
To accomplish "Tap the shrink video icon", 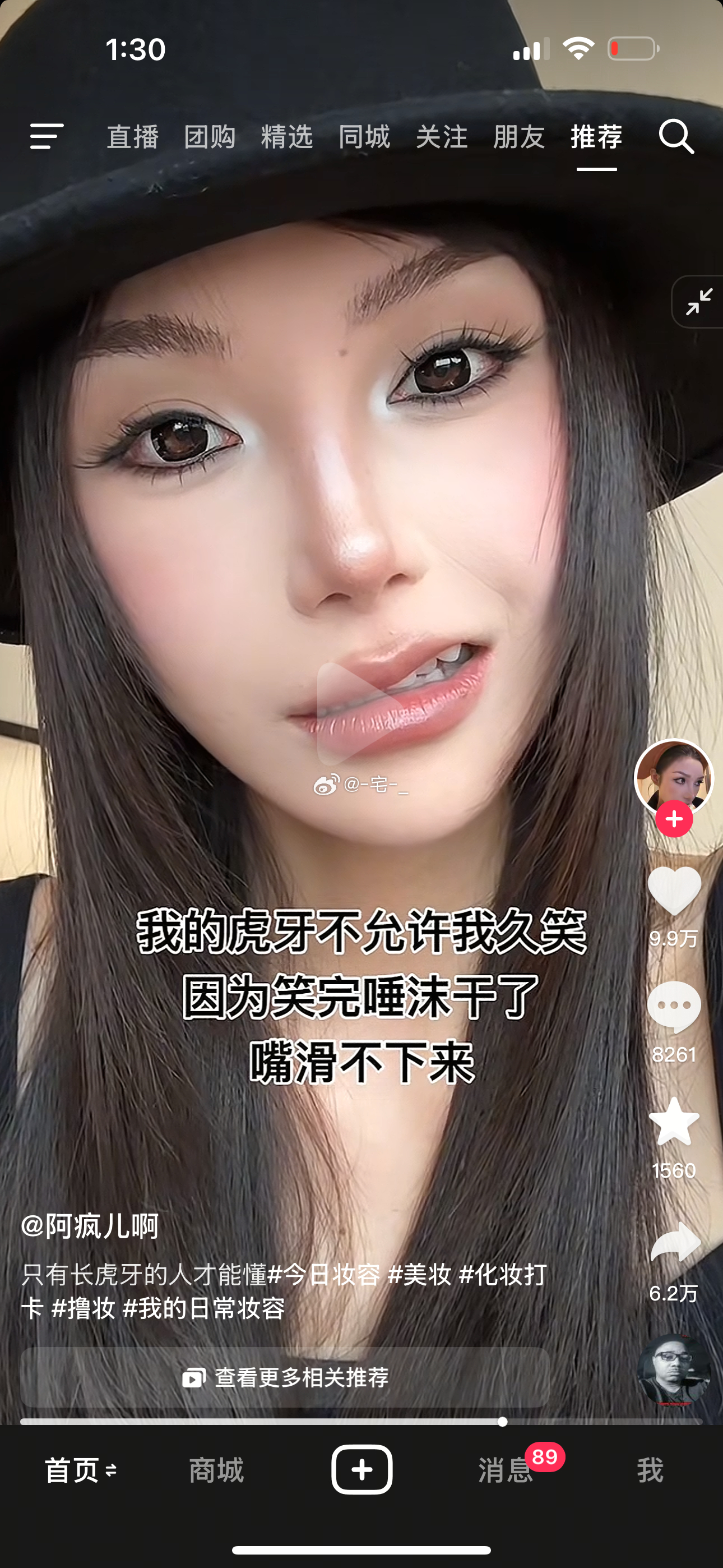I will pyautogui.click(x=699, y=302).
